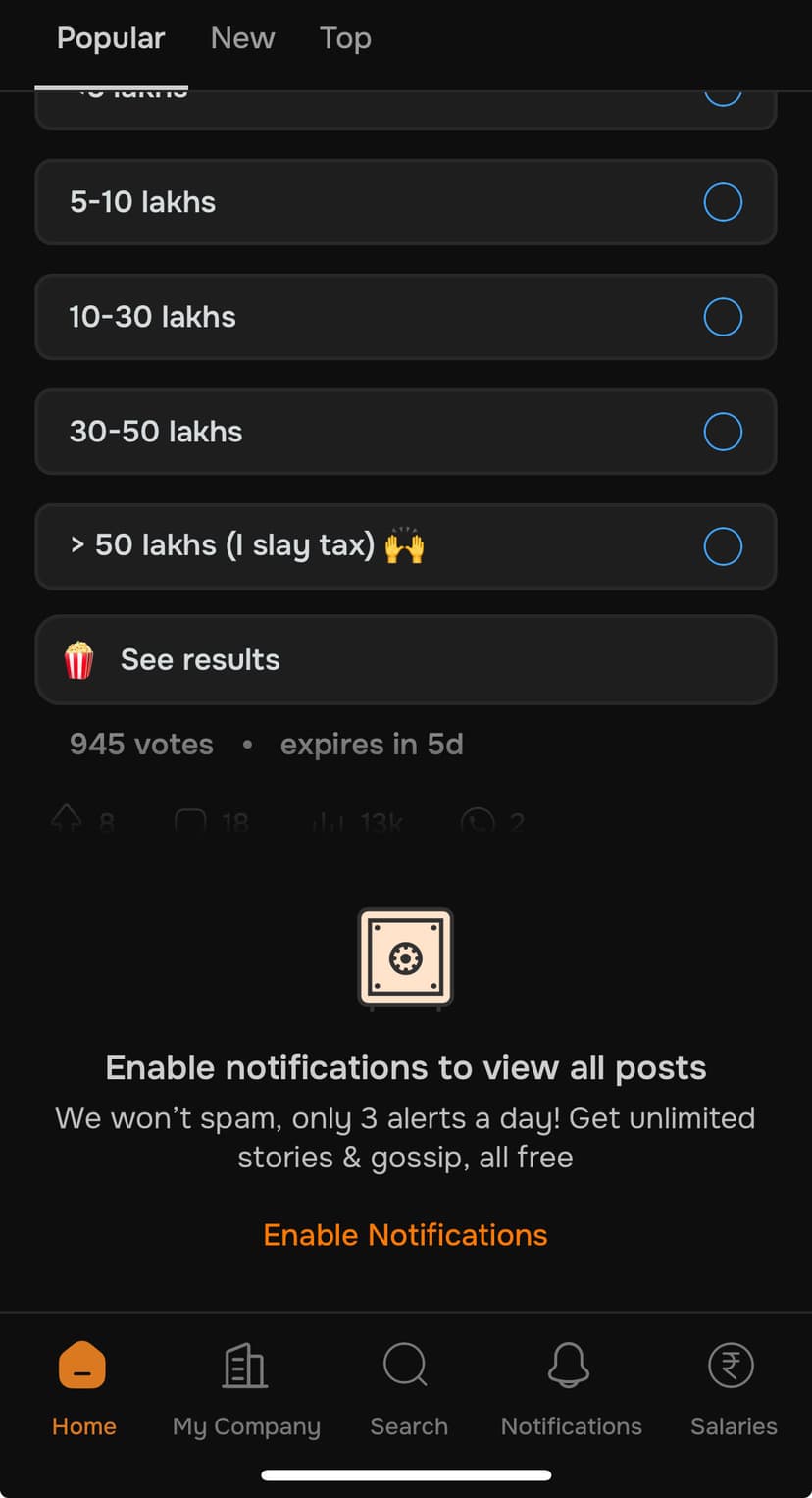The width and height of the screenshot is (812, 1498).
Task: Open comments via the speech bubble icon
Action: coord(191,819)
